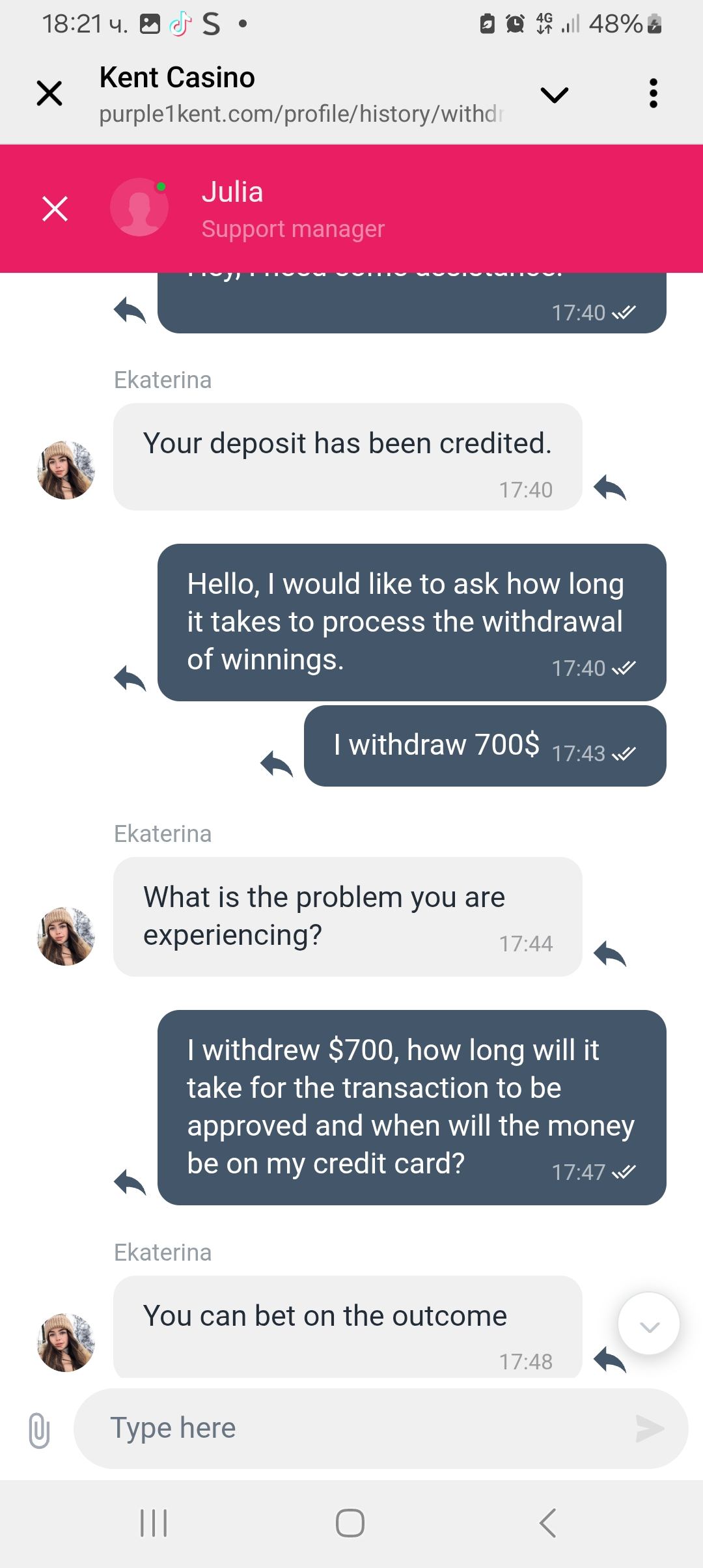Reply to the "I withdraw 700$" message

[x=276, y=764]
